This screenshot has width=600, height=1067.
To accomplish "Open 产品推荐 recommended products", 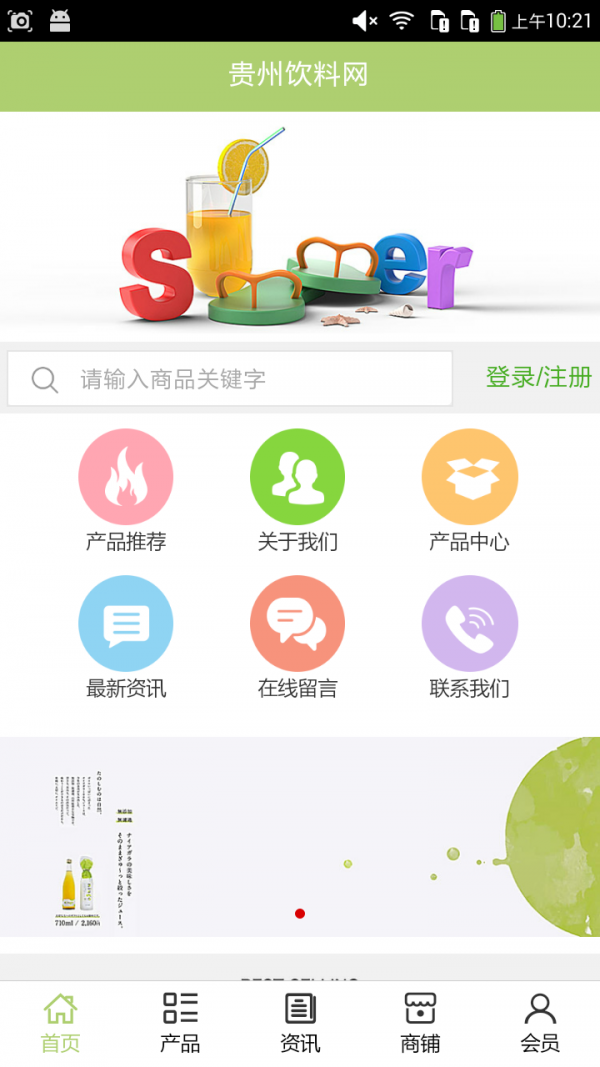I will point(126,490).
